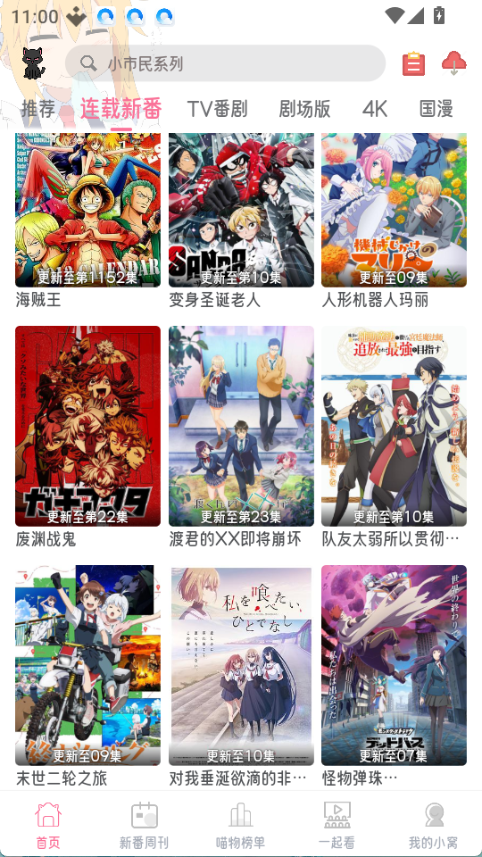Switch to the 剧场版 tab
The height and width of the screenshot is (857, 482).
[304, 109]
